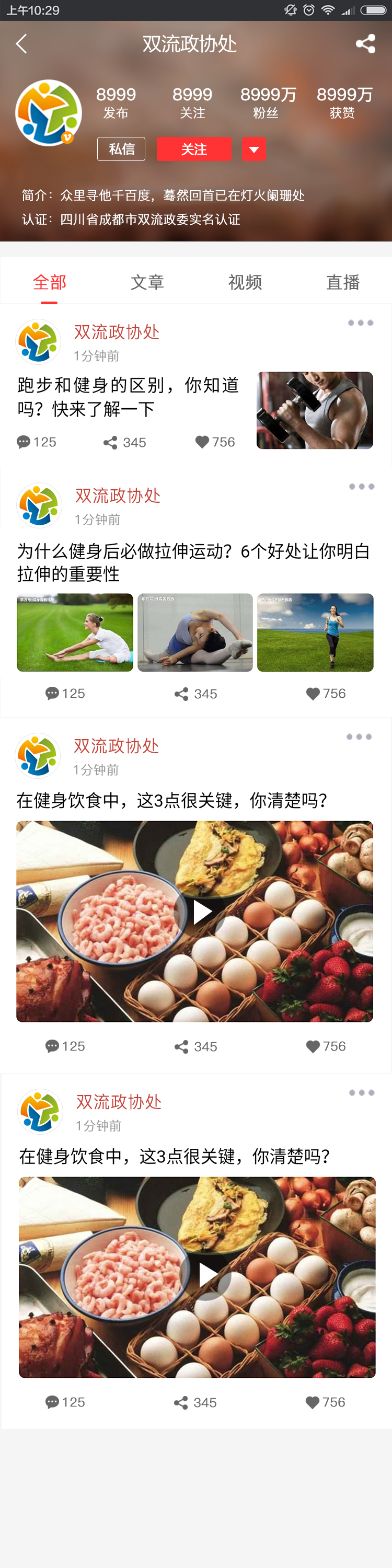Select the 全部 tab
This screenshot has height=1568, width=392.
click(x=49, y=282)
